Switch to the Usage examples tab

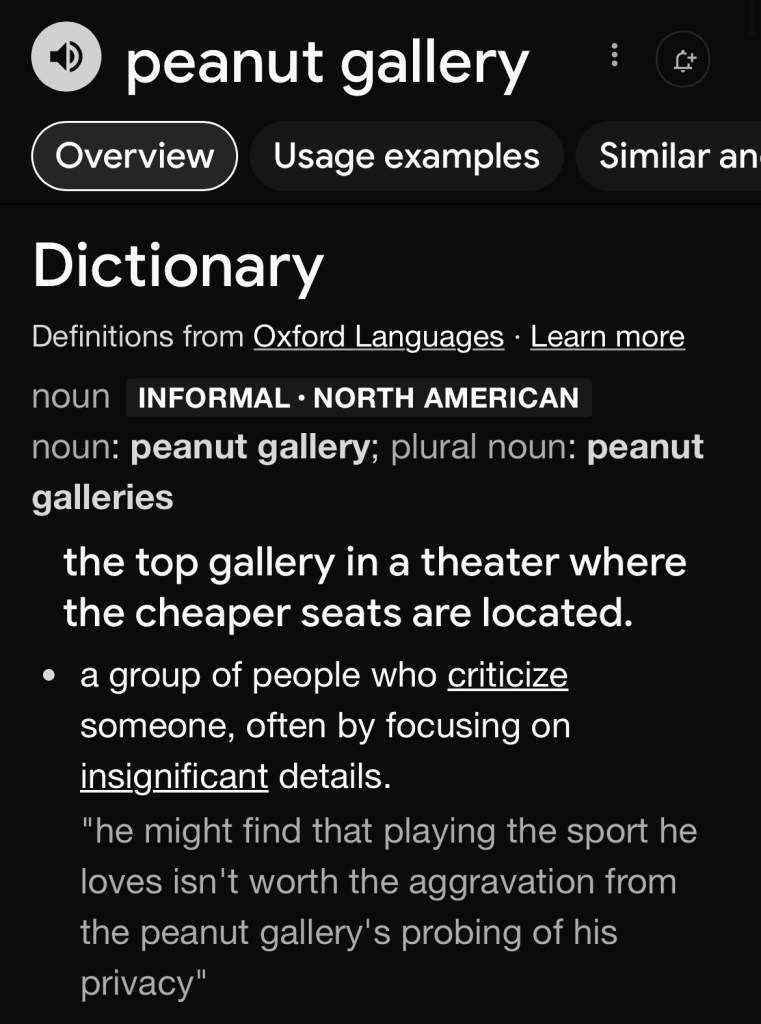pyautogui.click(x=406, y=156)
